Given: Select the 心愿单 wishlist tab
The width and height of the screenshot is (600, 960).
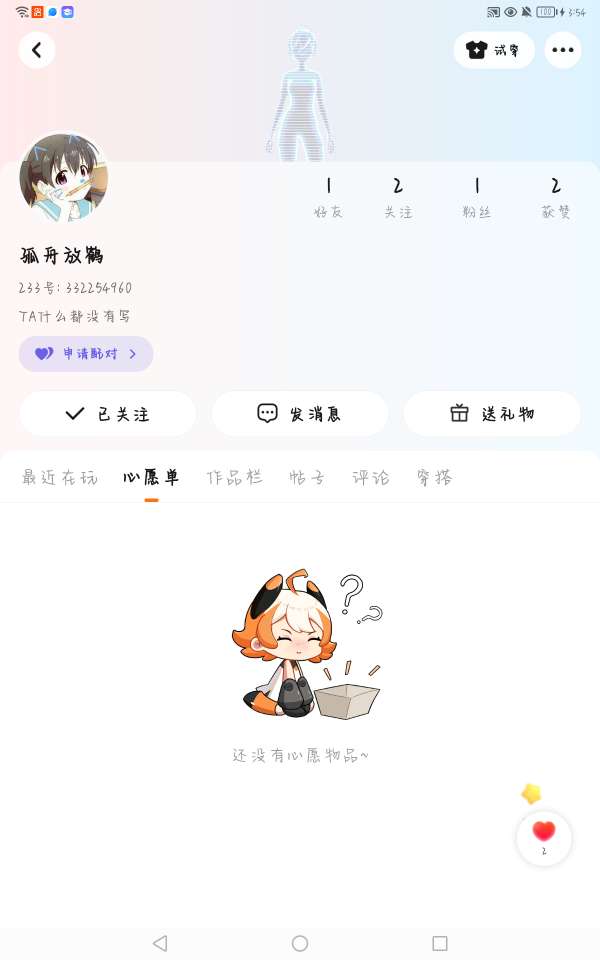Looking at the screenshot, I should click(x=151, y=477).
